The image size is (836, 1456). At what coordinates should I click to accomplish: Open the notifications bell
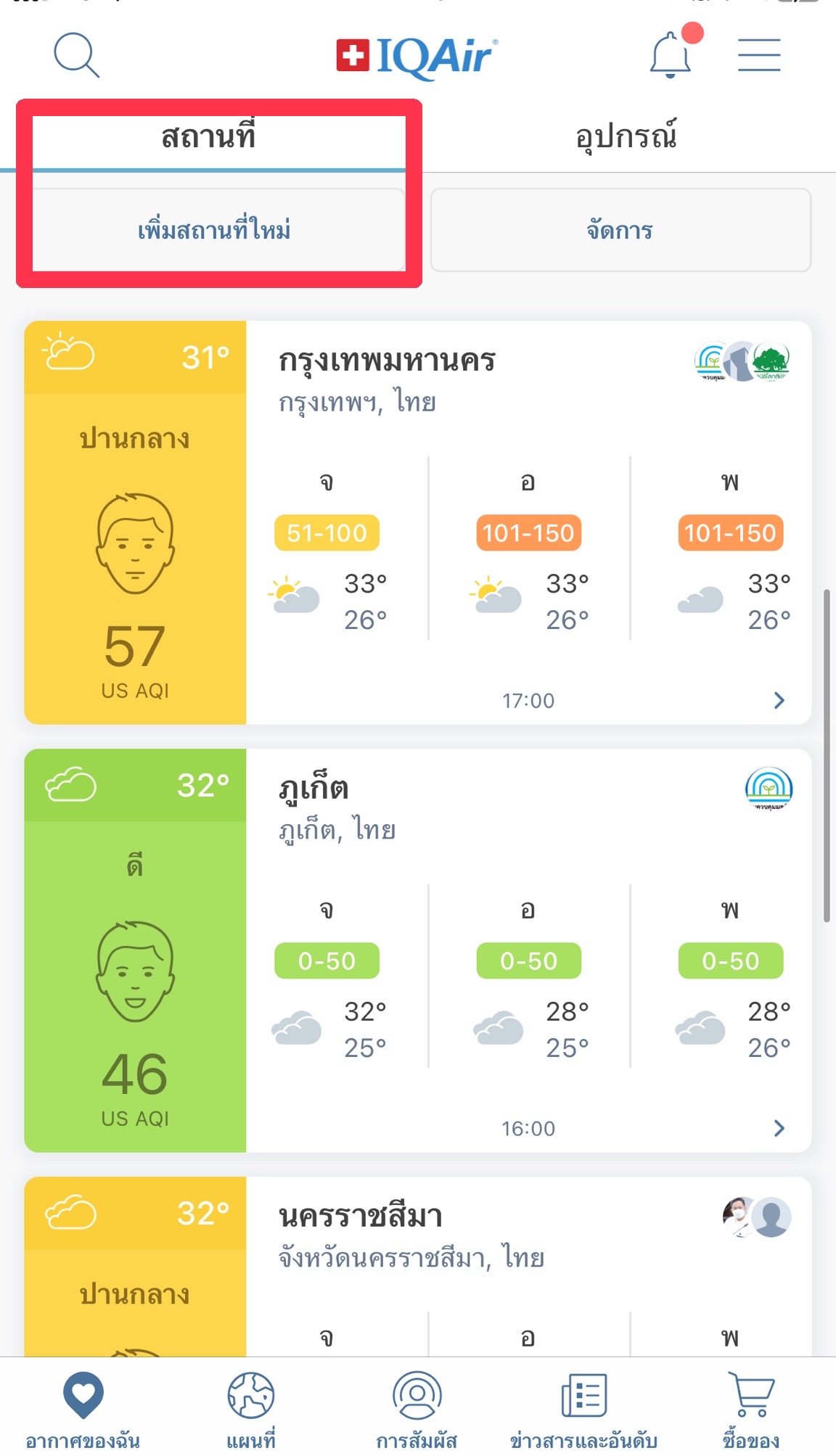(x=671, y=55)
